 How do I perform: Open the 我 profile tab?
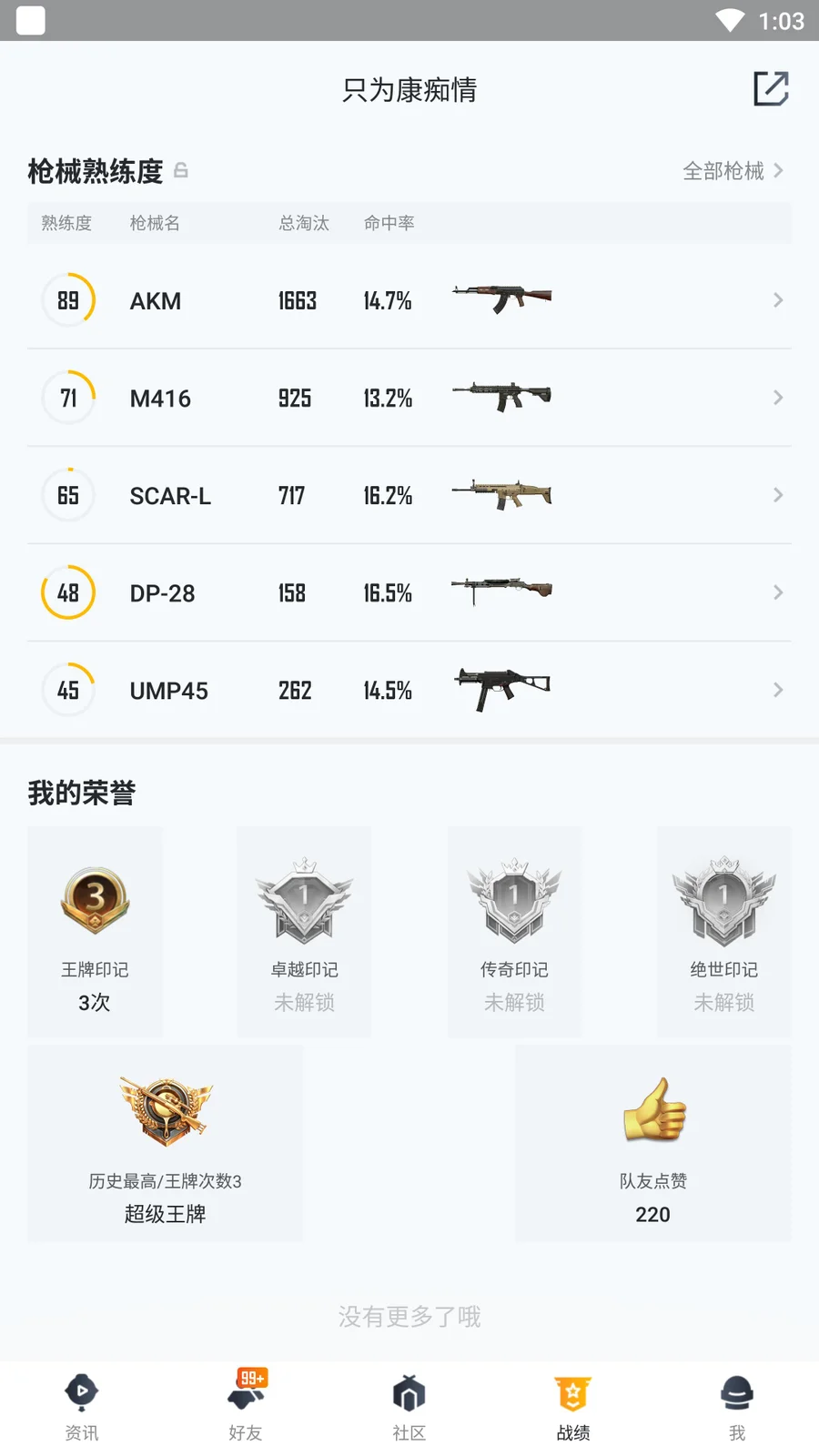(x=737, y=1407)
